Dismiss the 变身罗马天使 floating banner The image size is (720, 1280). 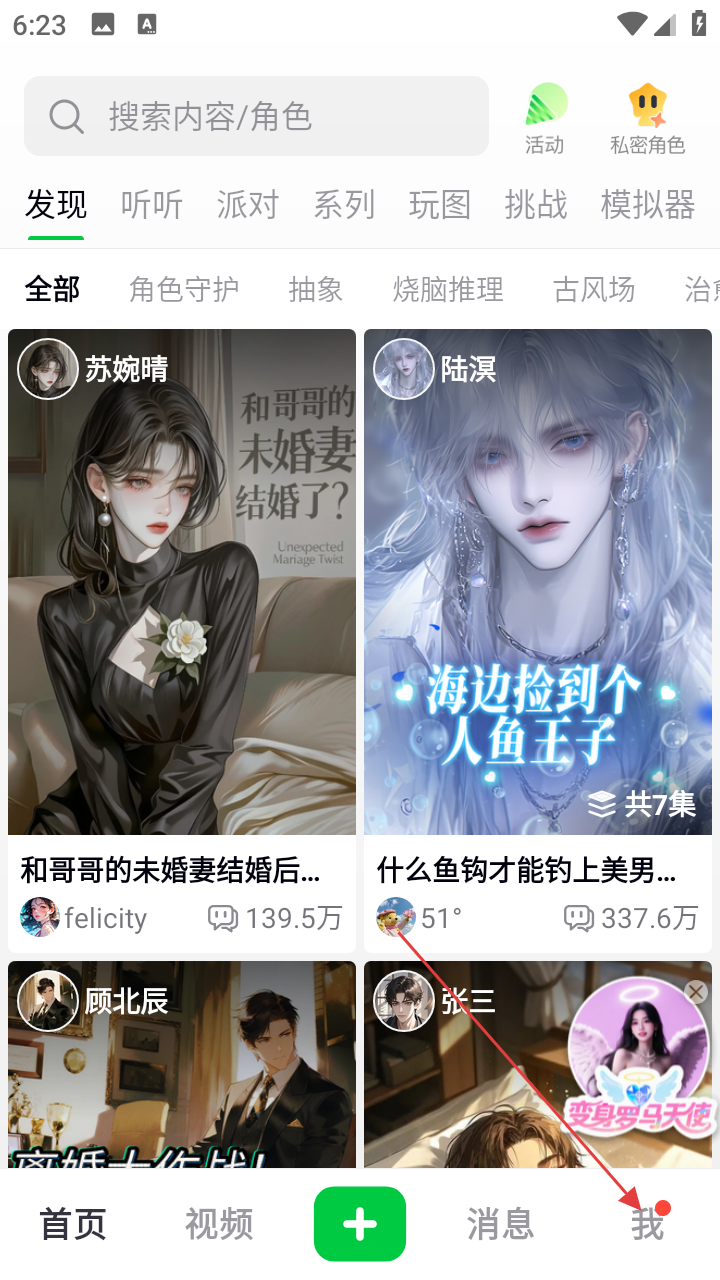696,991
